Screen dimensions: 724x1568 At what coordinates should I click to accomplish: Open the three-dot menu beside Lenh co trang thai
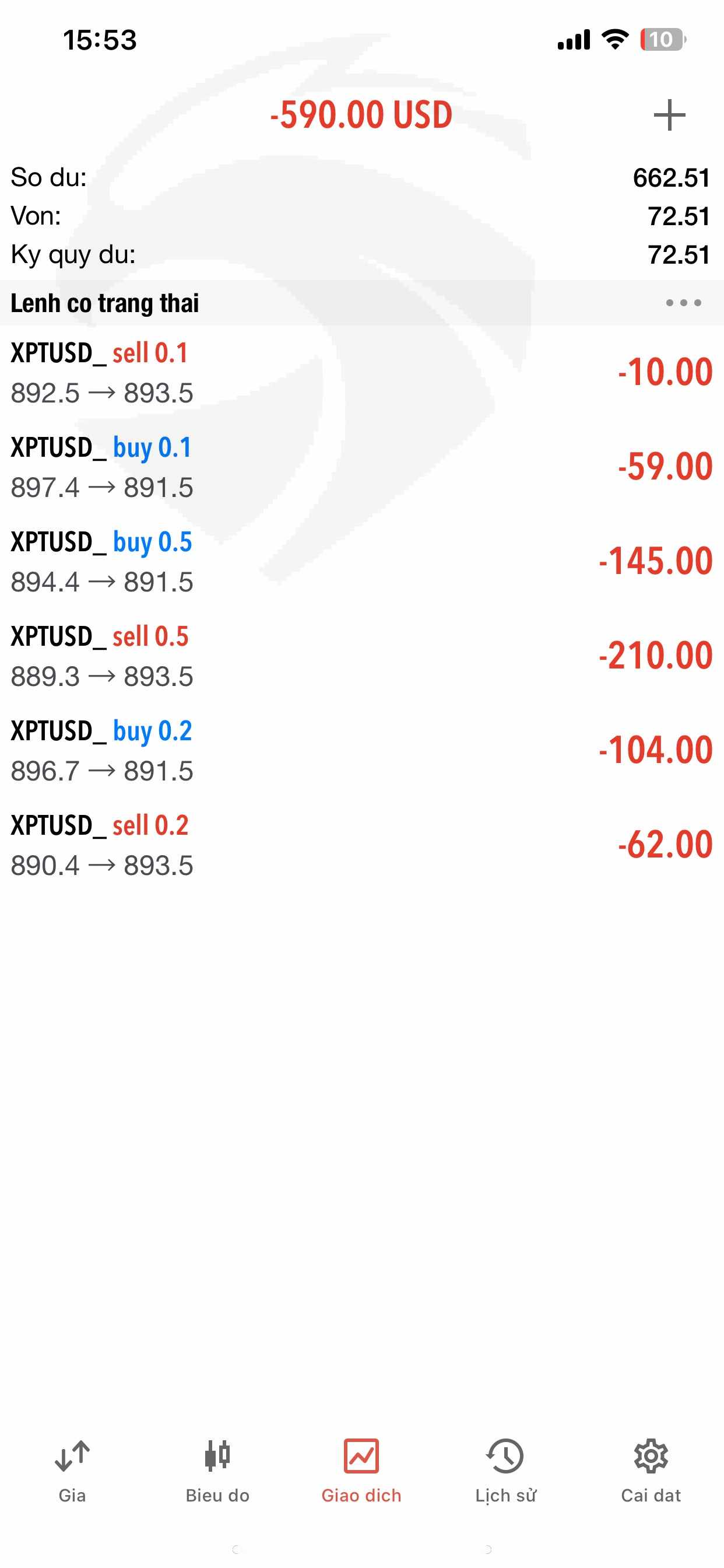point(683,303)
